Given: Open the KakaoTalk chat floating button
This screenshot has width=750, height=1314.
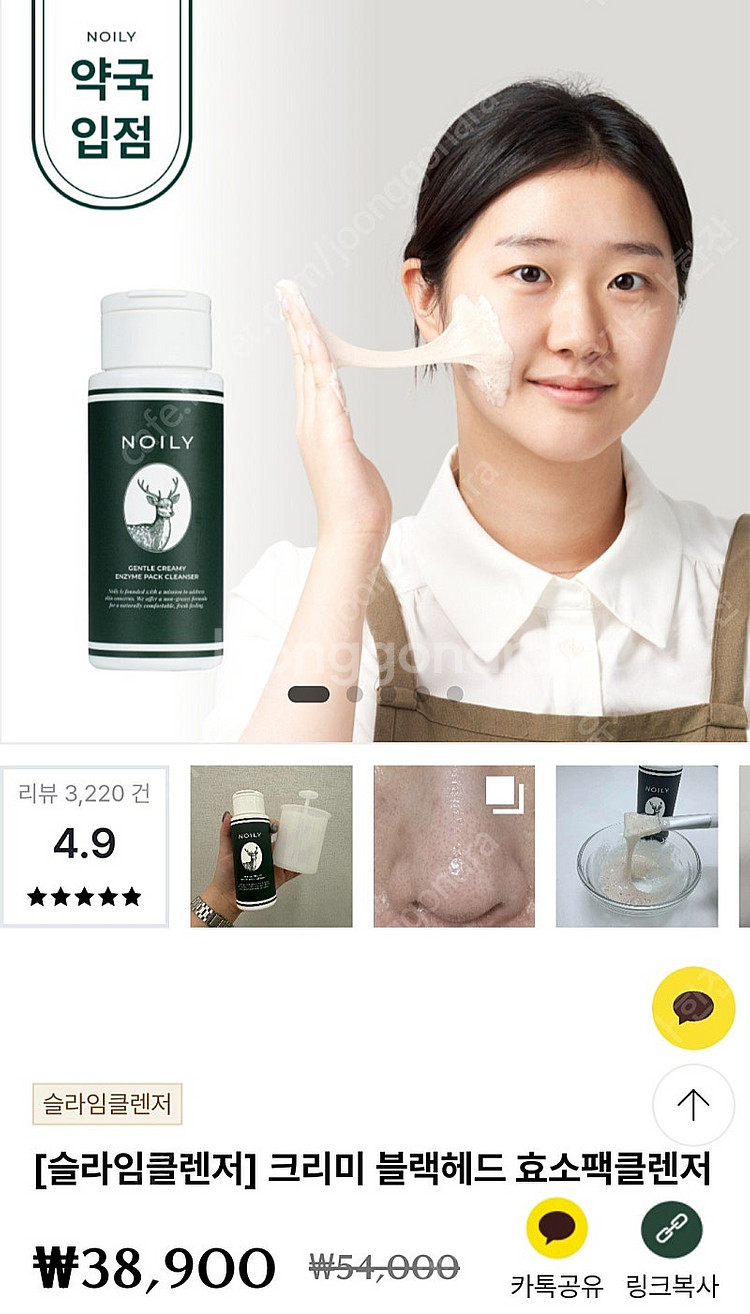Looking at the screenshot, I should [693, 1008].
